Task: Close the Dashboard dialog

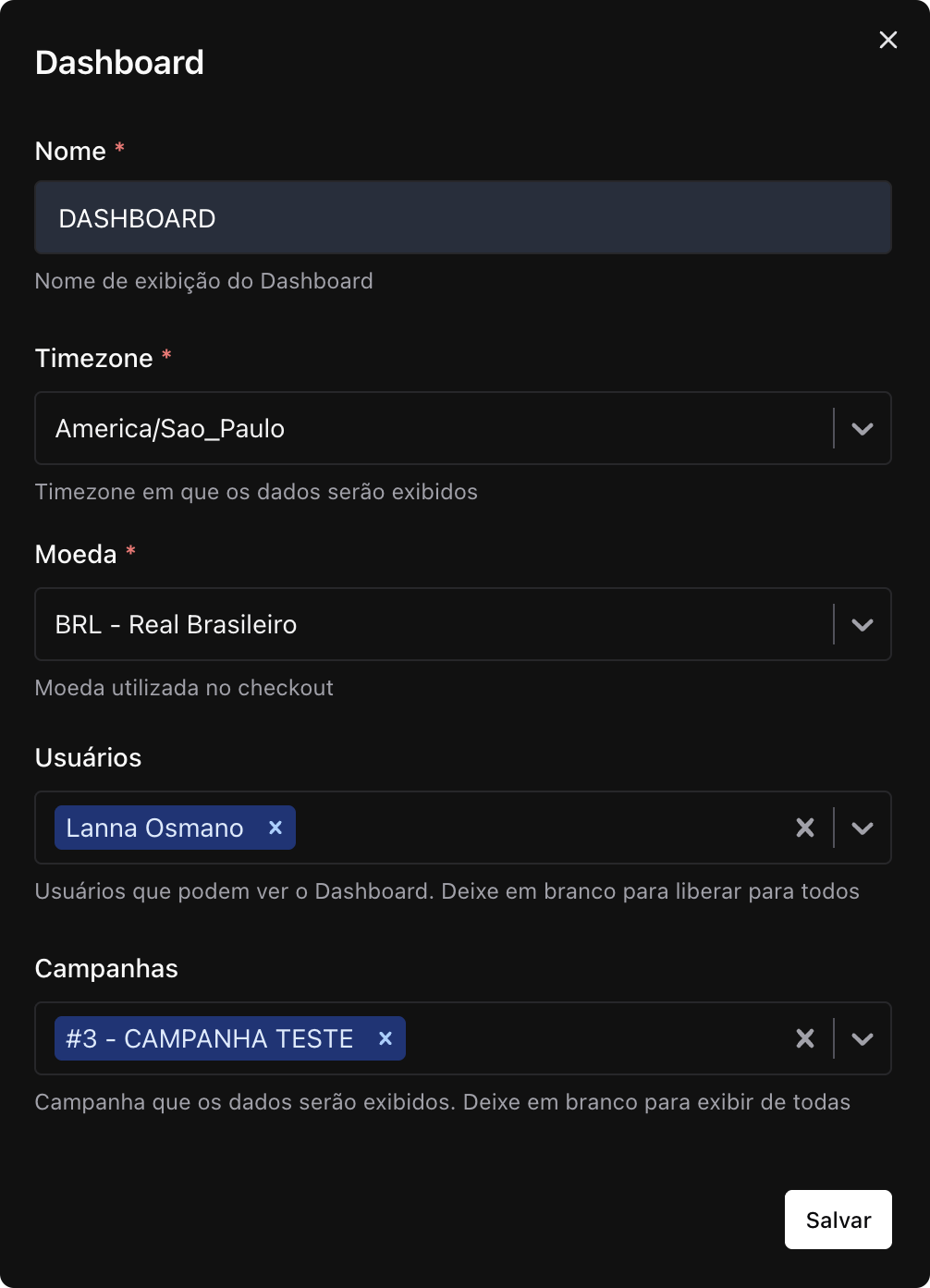Action: (x=887, y=40)
